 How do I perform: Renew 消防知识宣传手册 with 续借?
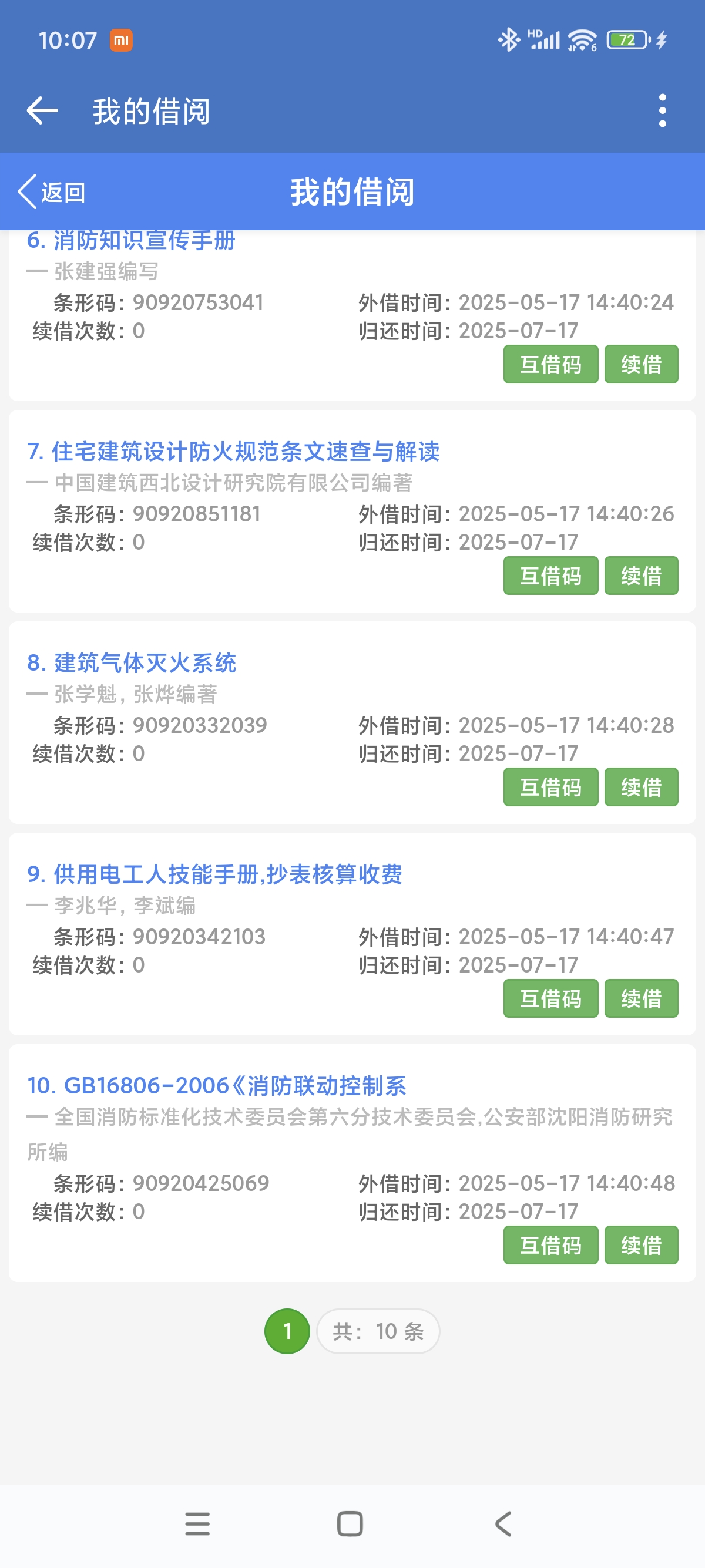tap(641, 365)
